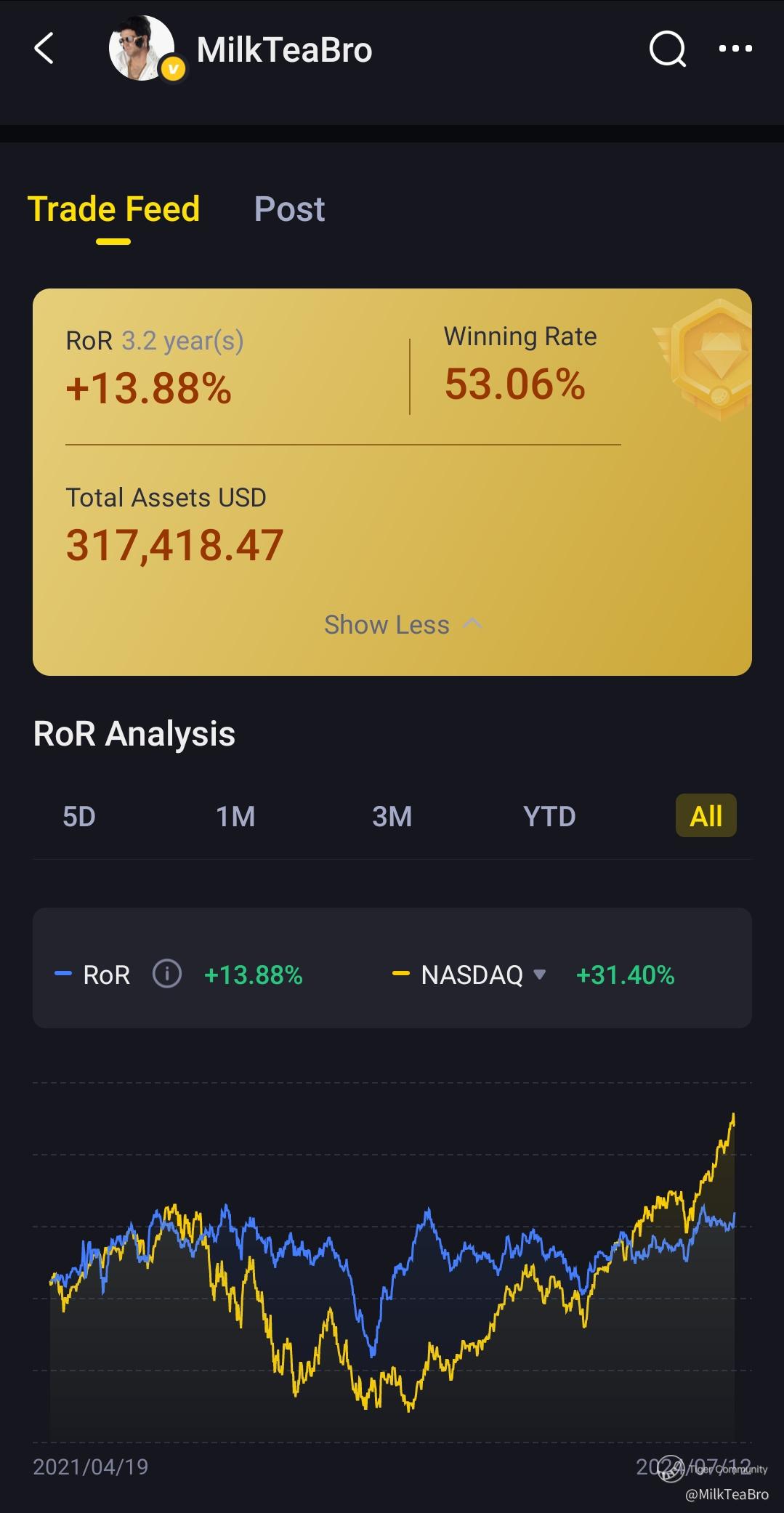Open MilkTeaBro's profile avatar
The image size is (784, 1513).
pyautogui.click(x=142, y=49)
